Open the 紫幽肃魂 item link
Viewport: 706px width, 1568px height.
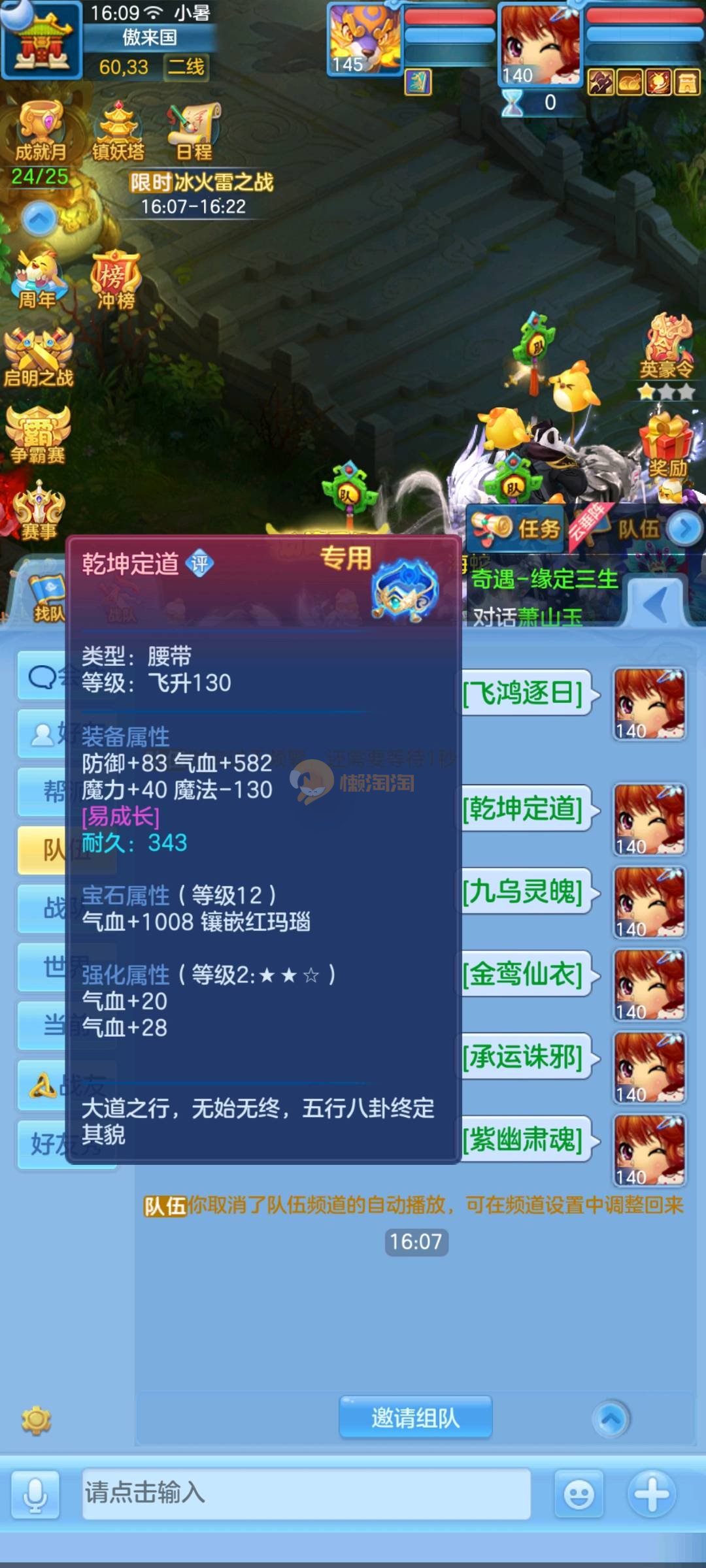pyautogui.click(x=524, y=1139)
